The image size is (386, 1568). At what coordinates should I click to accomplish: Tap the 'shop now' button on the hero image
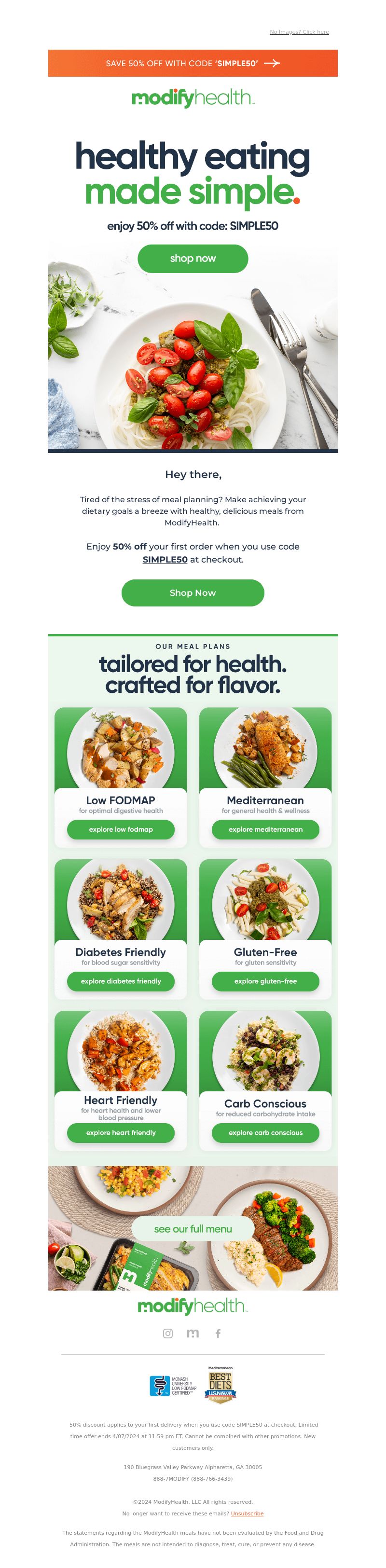click(x=193, y=258)
